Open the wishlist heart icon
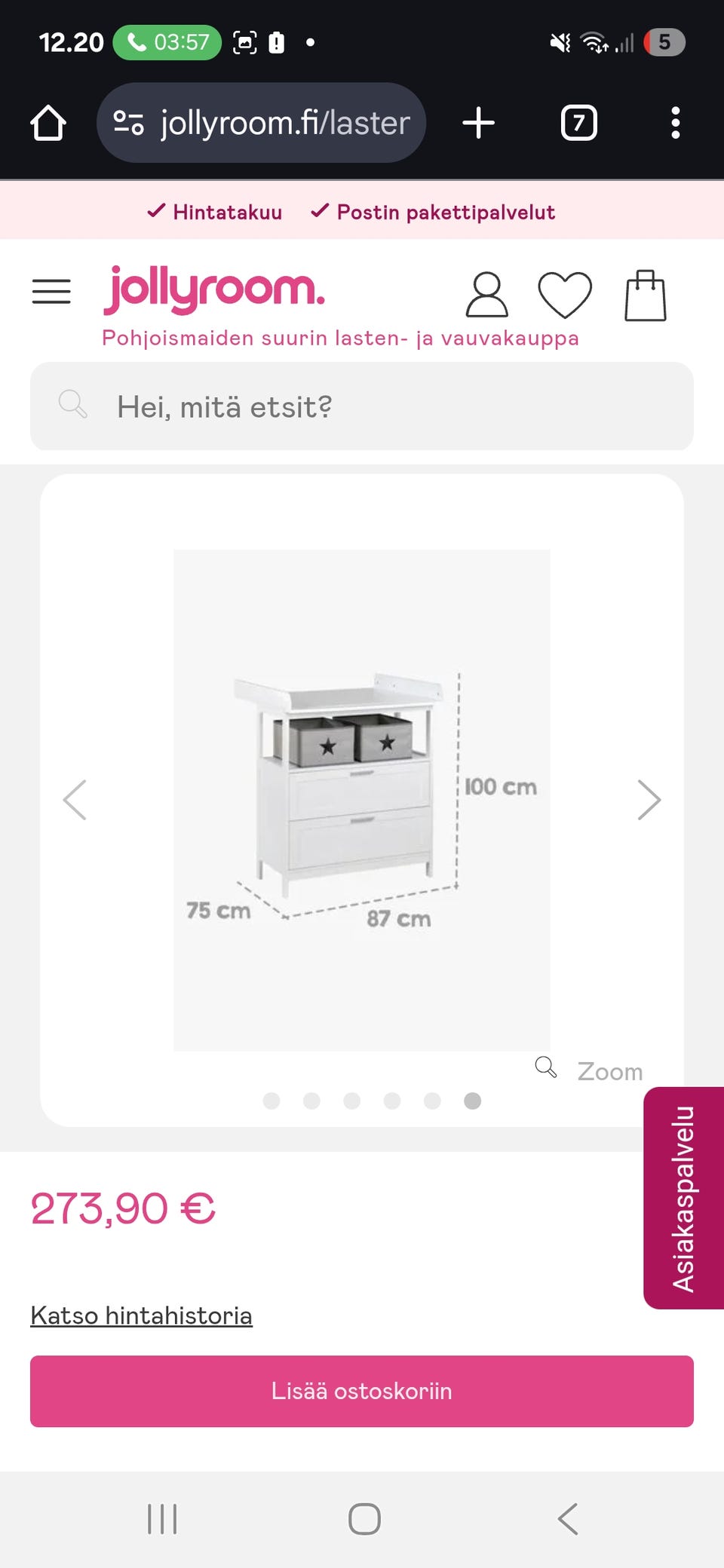Screen dimensions: 724x1568 click(565, 295)
